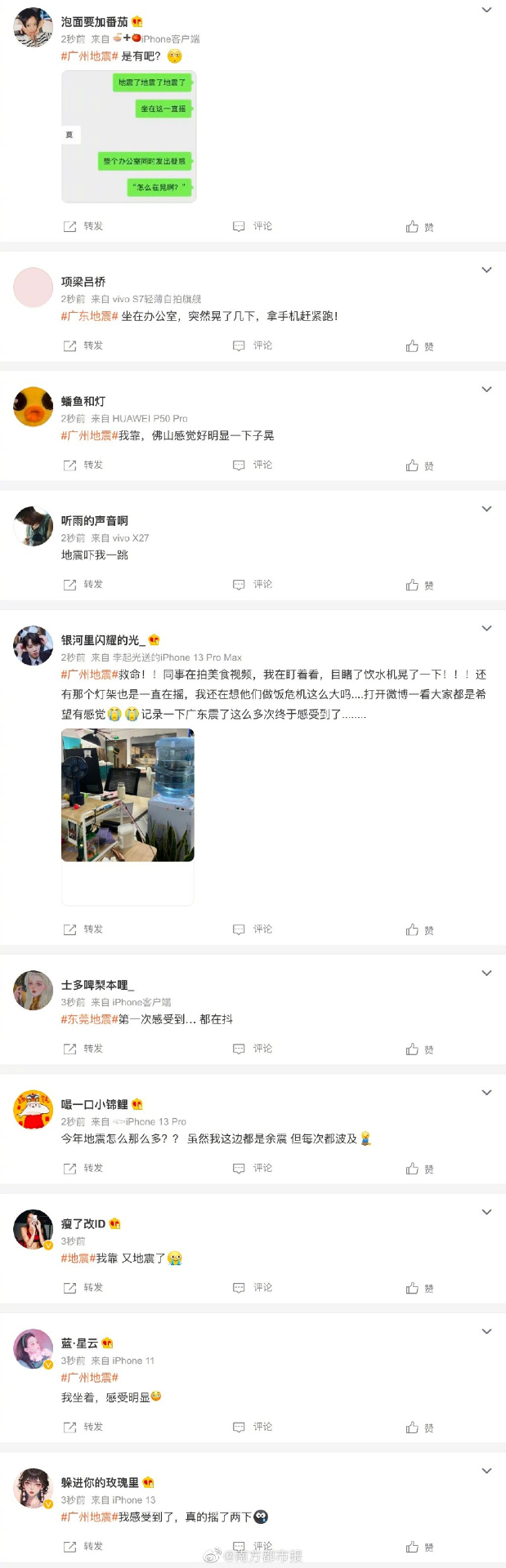
Task: Like 士多啤梨本哩_'s post
Action: (x=419, y=1049)
